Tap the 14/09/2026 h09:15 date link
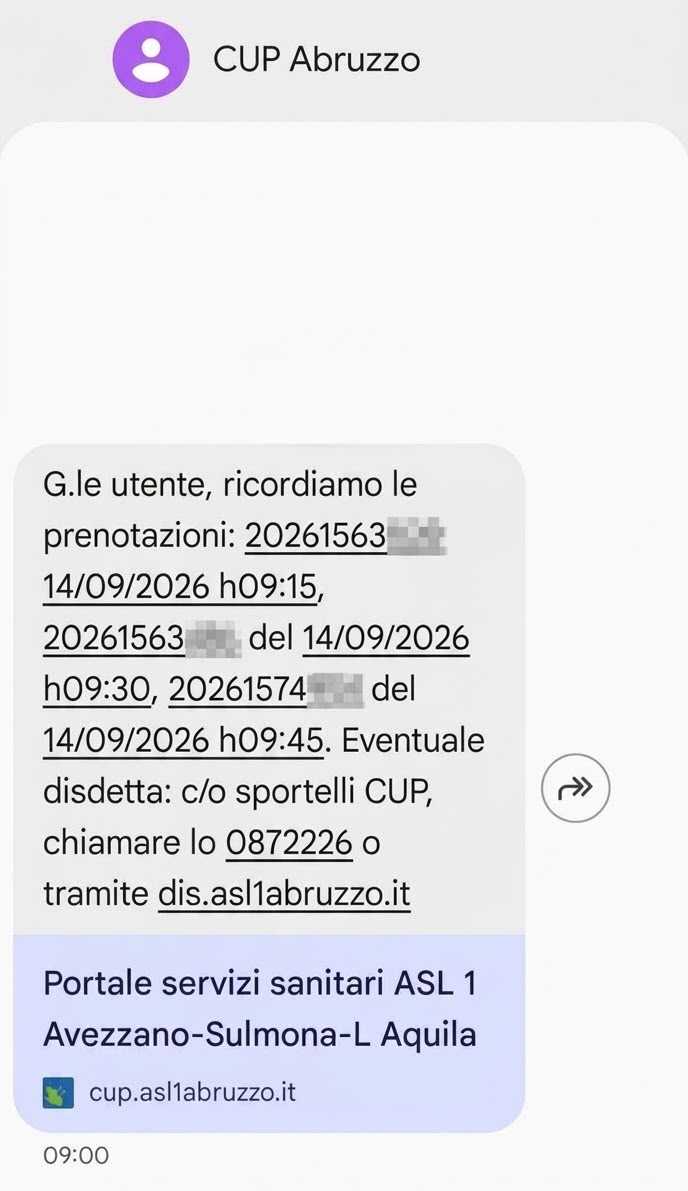Viewport: 688px width, 1191px height. 179,587
